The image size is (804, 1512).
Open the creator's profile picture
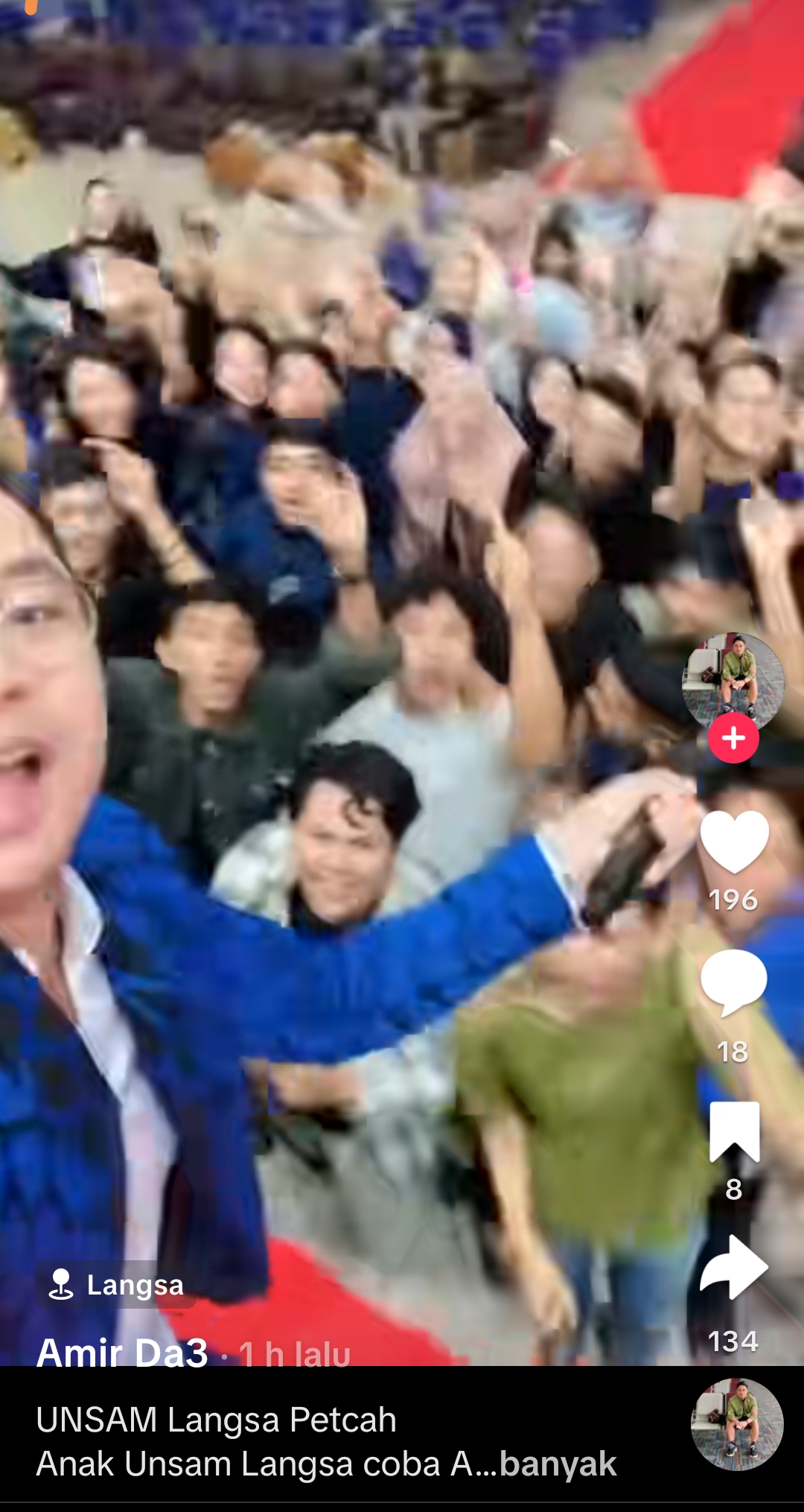pyautogui.click(x=733, y=682)
